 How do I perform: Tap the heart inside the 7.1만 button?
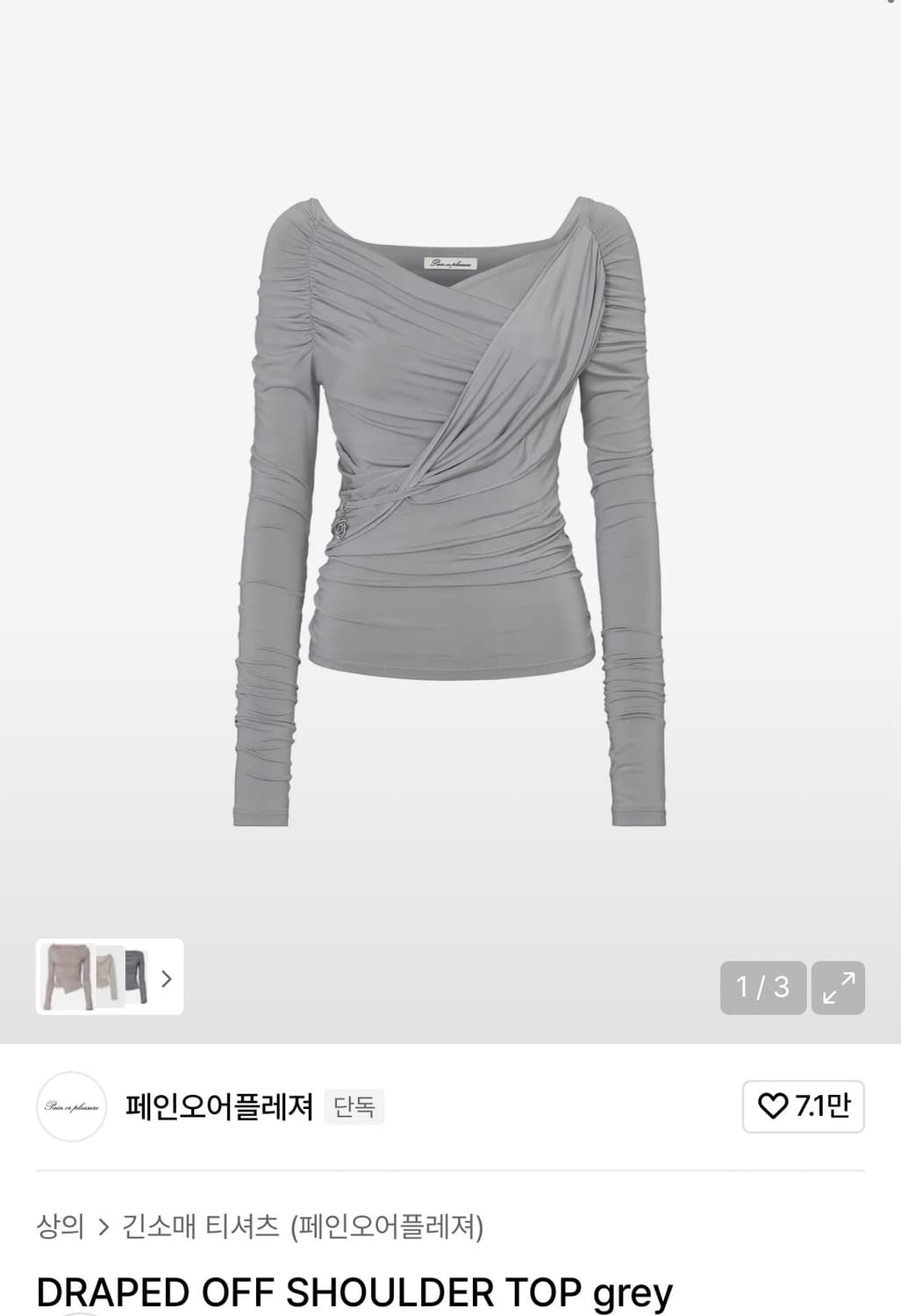[776, 1107]
